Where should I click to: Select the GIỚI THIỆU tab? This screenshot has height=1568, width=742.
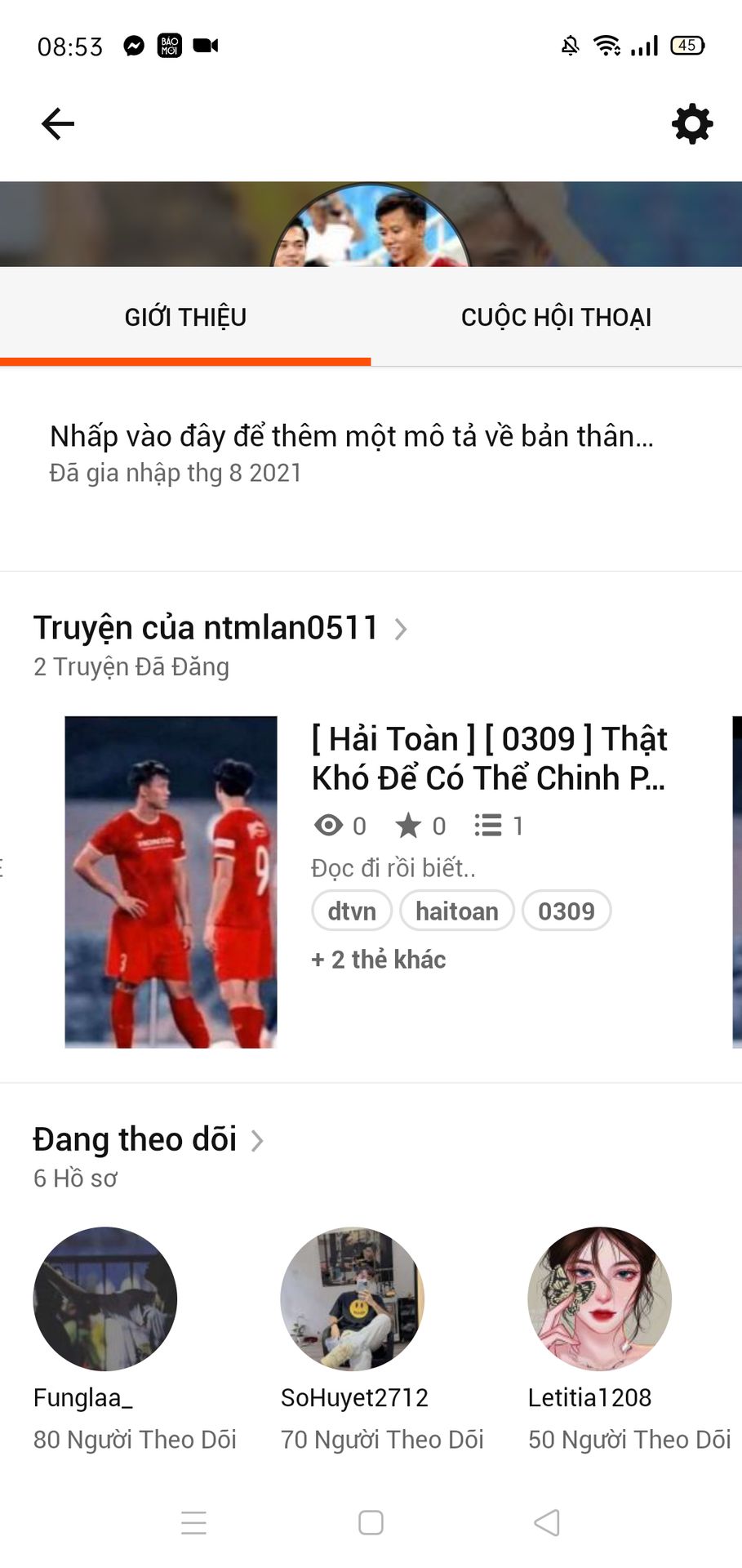click(185, 317)
